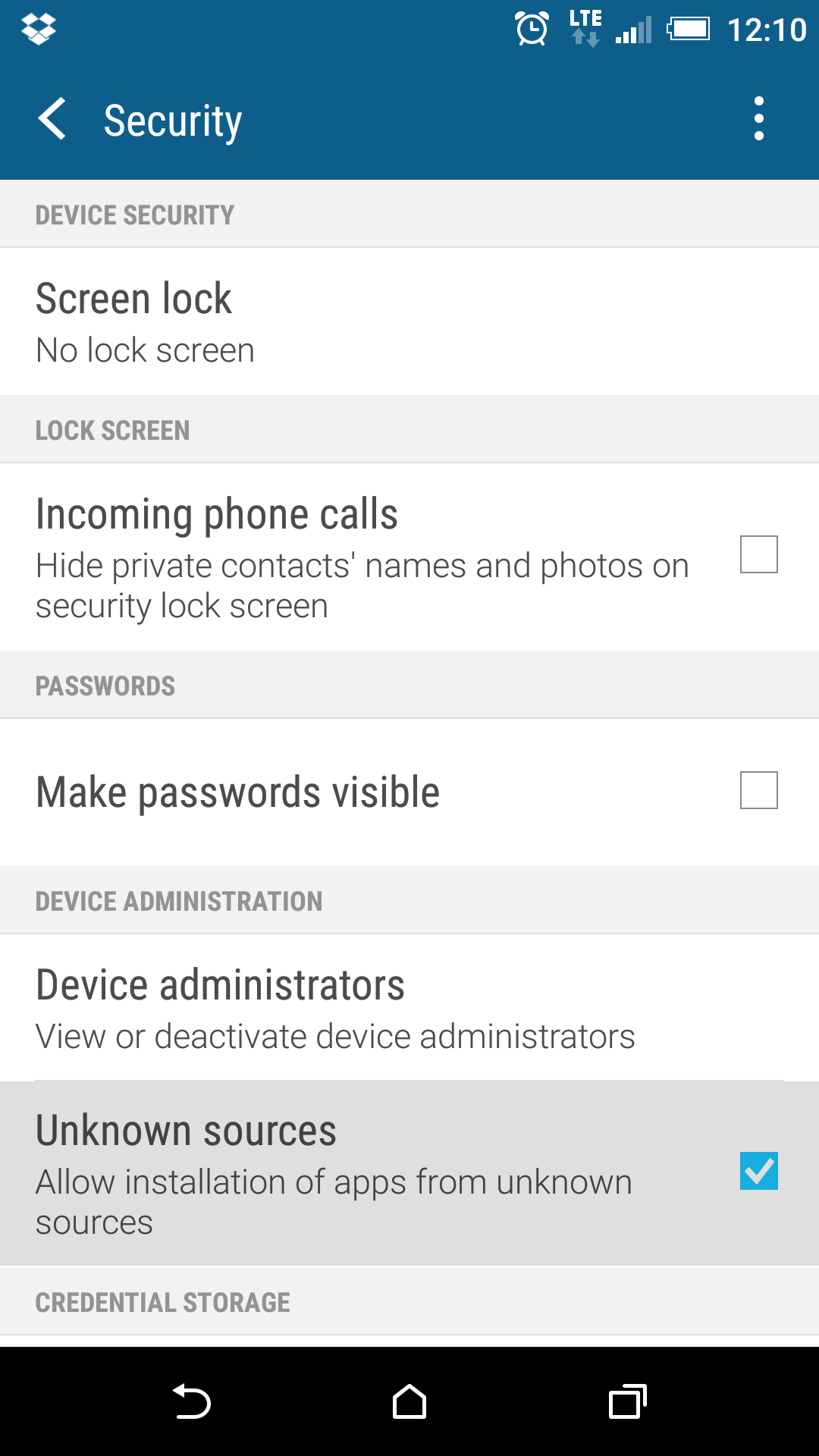
Task: Click the DEVICE SECURITY section header
Action: 134,214
